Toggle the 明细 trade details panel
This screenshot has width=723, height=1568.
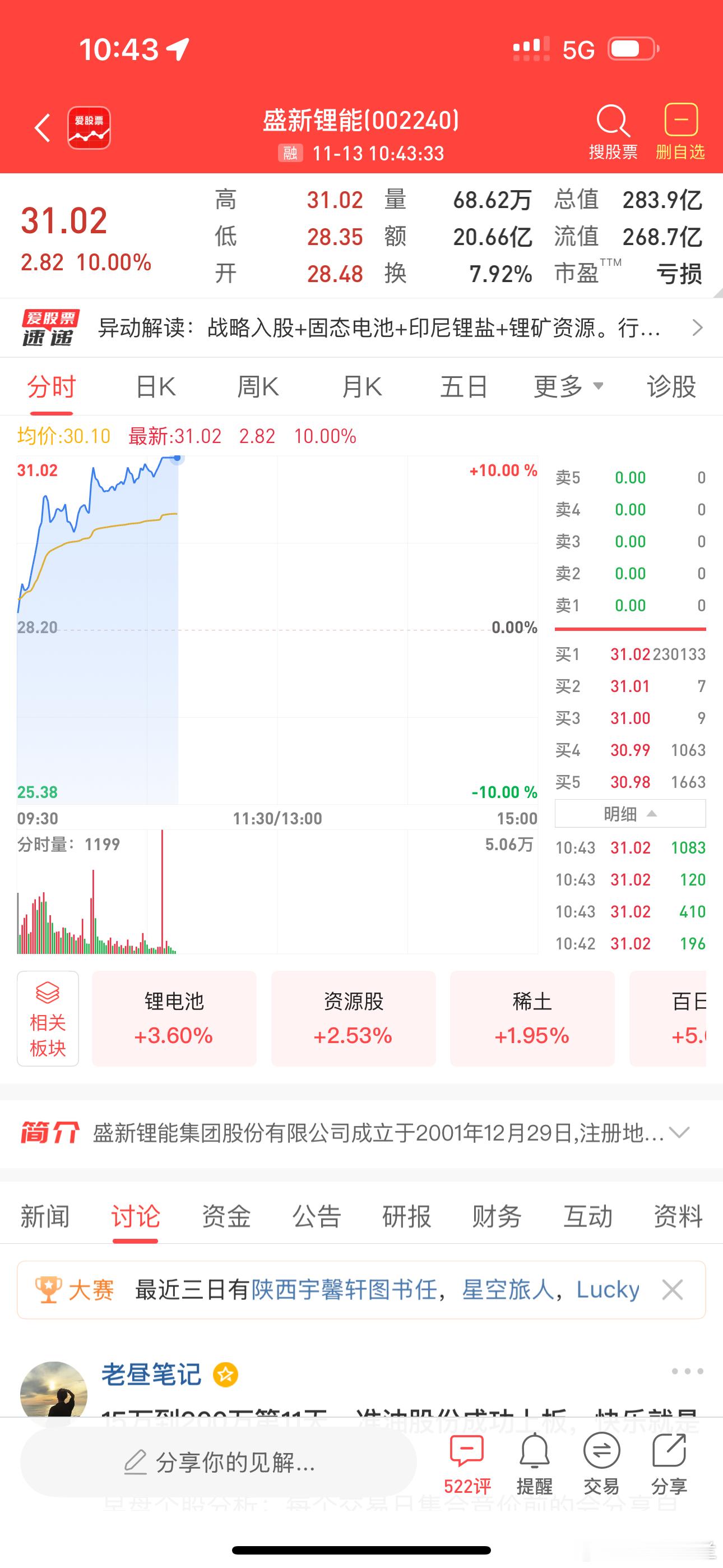point(630,814)
